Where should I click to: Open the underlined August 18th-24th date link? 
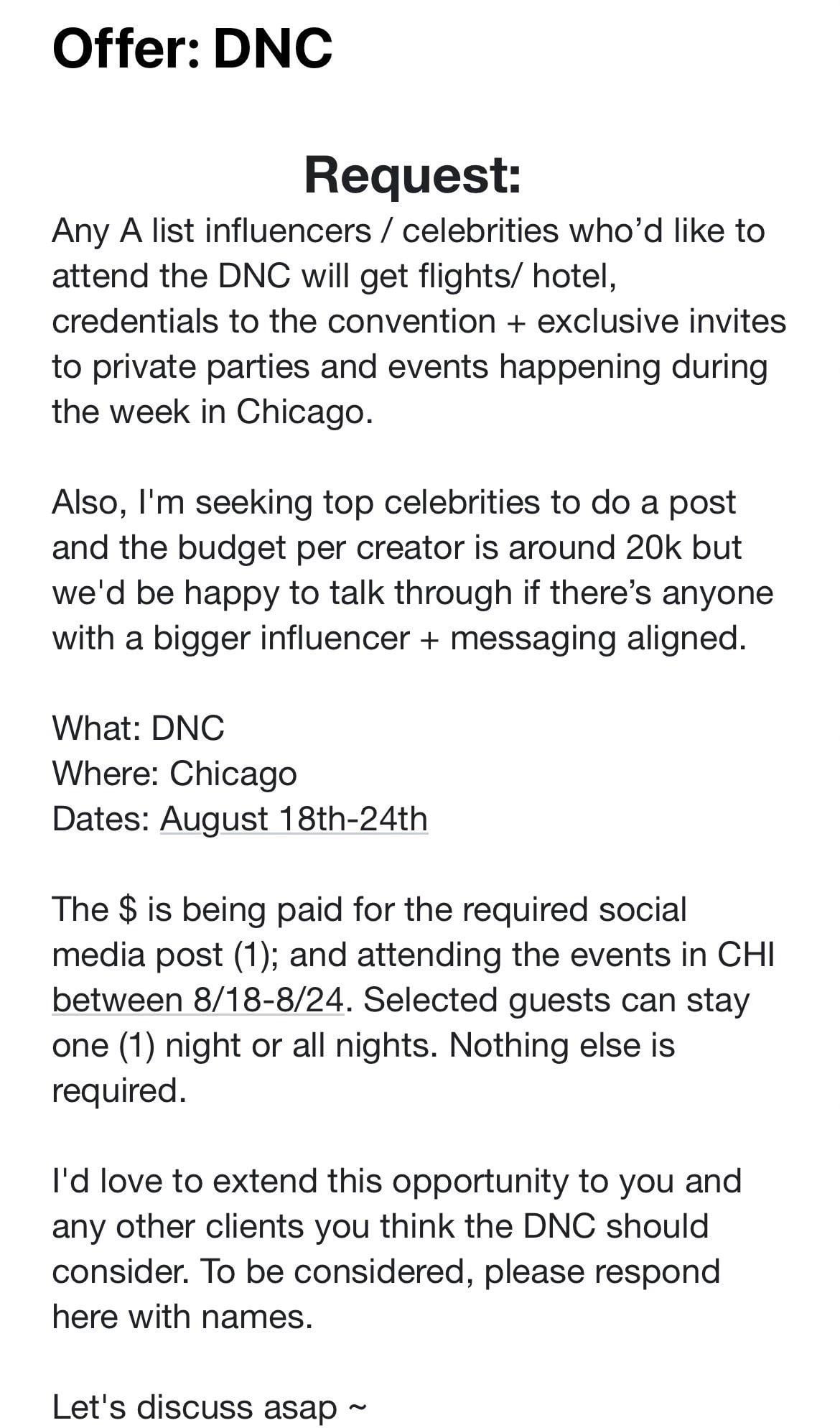click(x=294, y=819)
